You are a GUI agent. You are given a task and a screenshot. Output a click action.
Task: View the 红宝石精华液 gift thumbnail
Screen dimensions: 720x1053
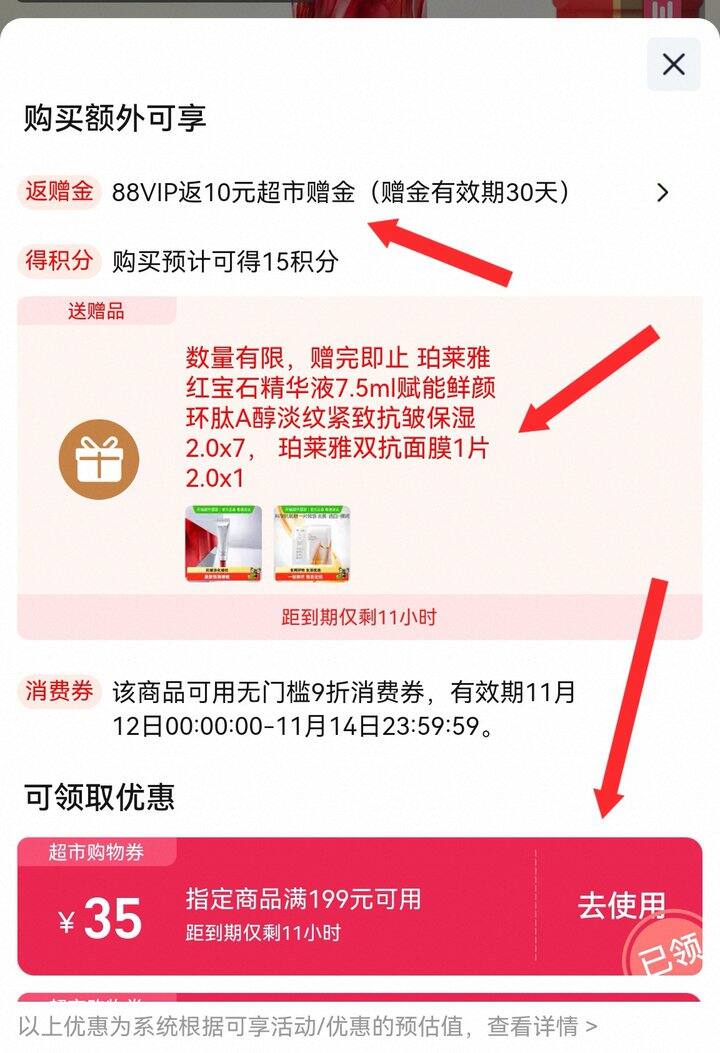tap(224, 545)
